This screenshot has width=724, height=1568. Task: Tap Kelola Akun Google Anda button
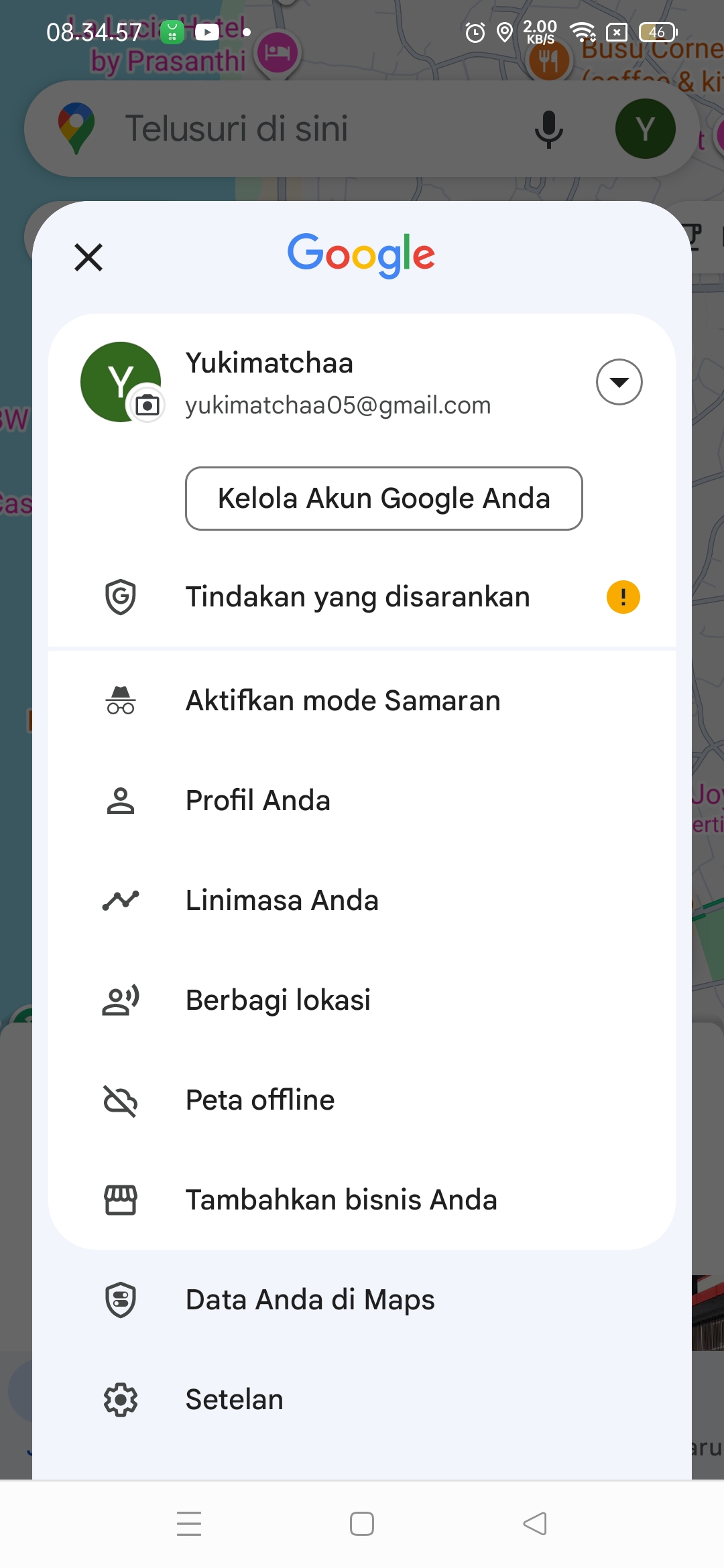click(383, 499)
